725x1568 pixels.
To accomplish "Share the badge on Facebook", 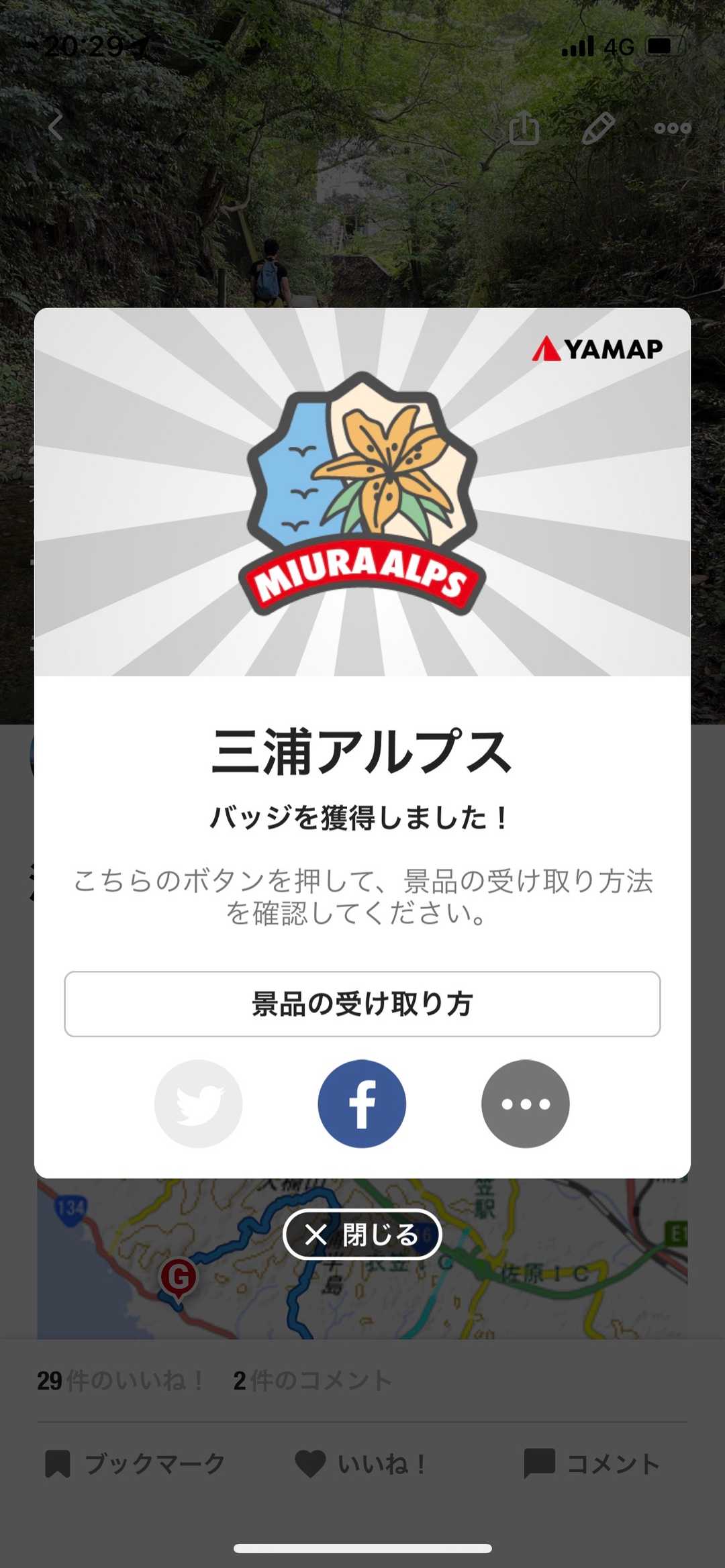I will (x=362, y=1104).
